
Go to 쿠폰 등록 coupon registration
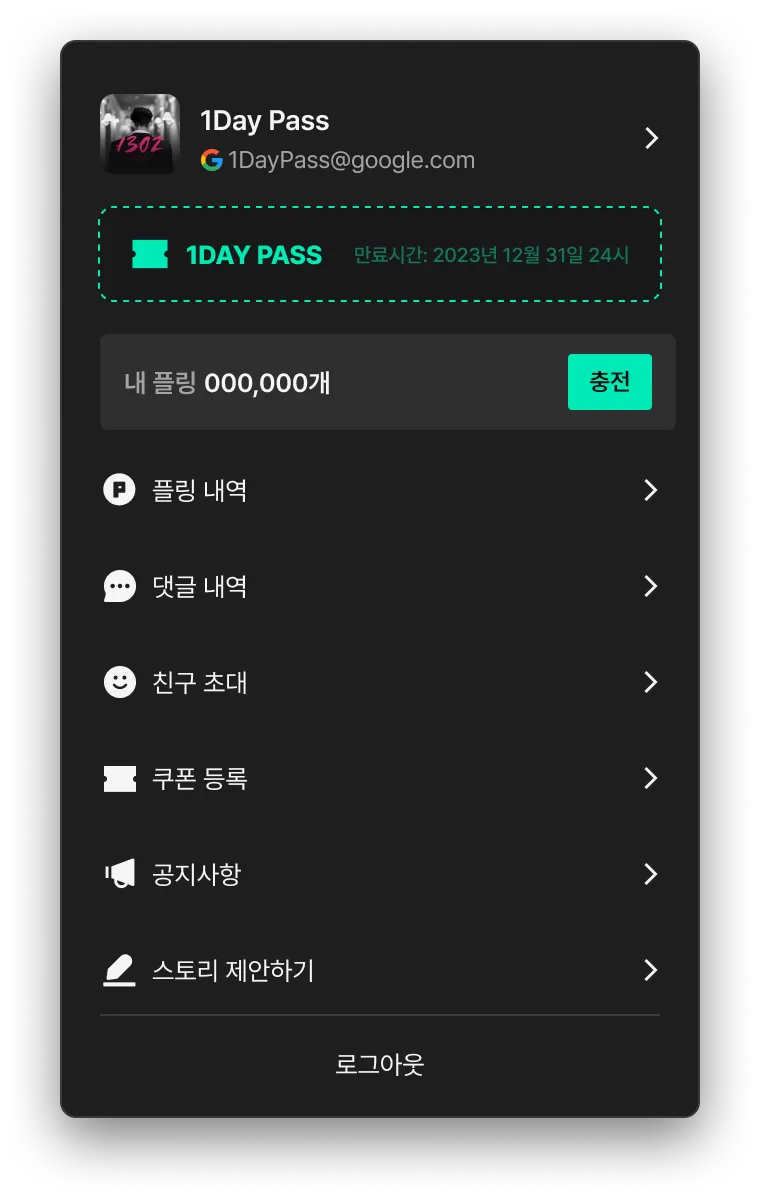pyautogui.click(x=380, y=778)
